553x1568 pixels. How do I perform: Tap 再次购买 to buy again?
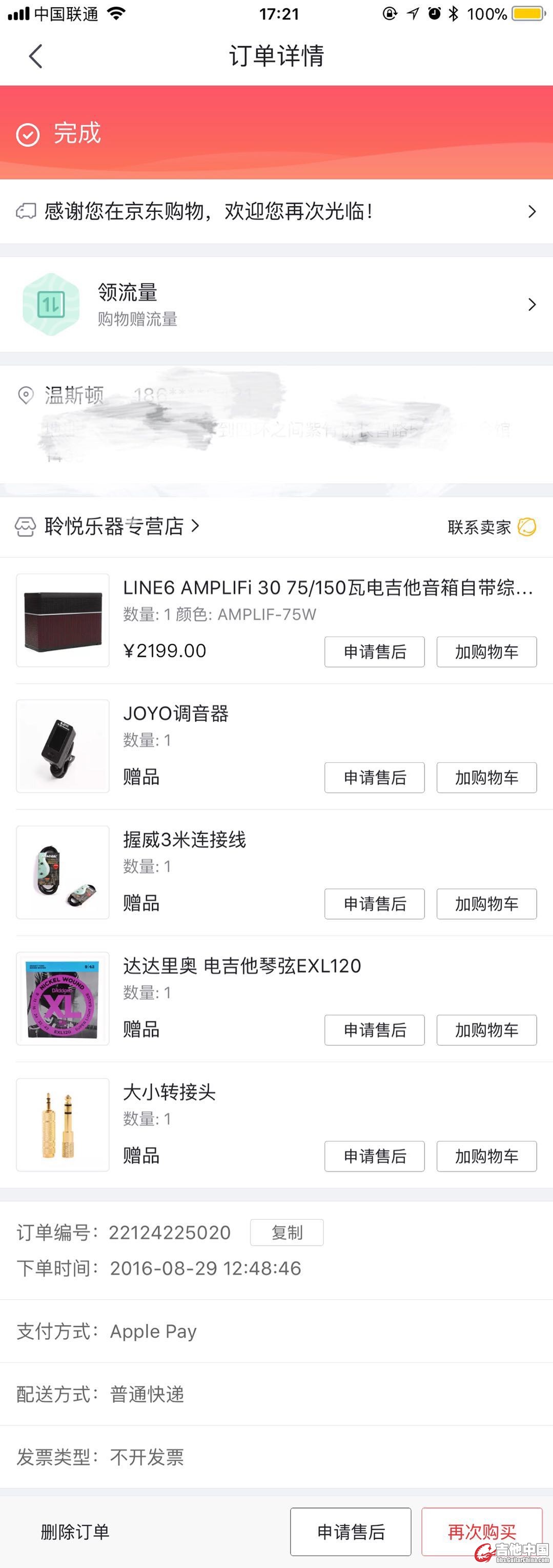[481, 1532]
